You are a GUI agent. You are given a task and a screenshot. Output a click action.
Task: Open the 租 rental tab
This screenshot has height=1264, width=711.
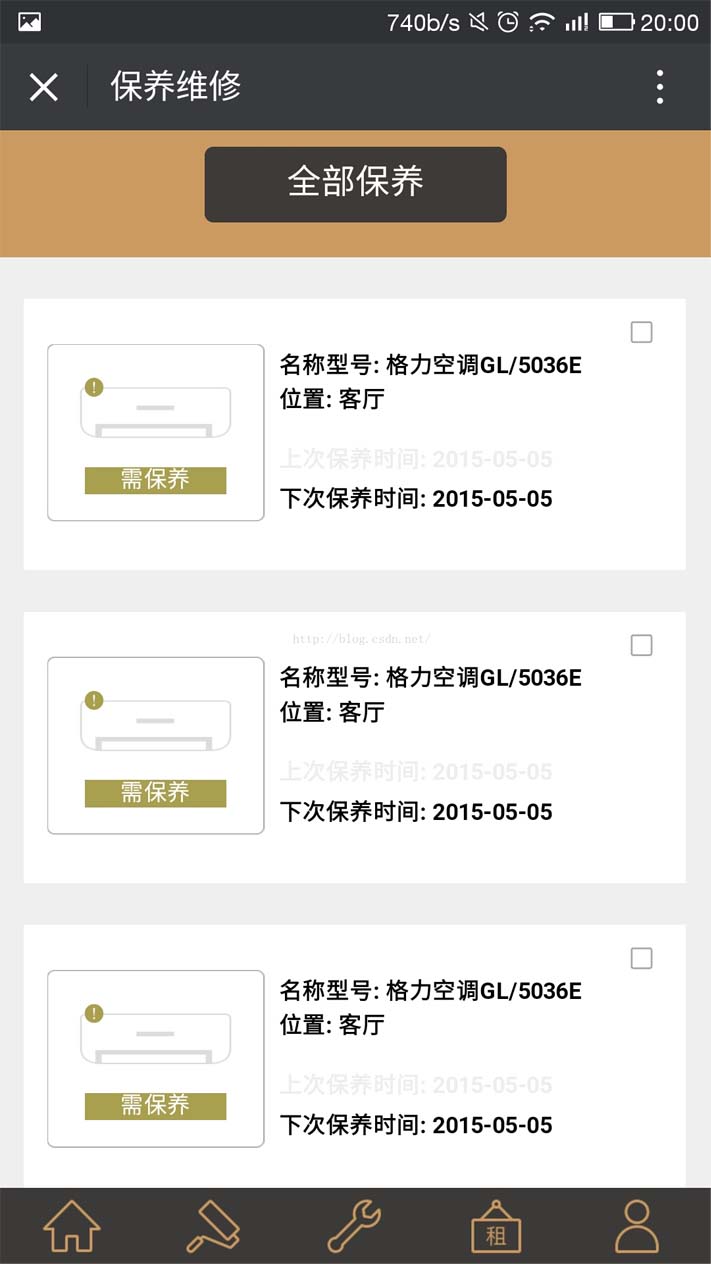coord(496,1226)
